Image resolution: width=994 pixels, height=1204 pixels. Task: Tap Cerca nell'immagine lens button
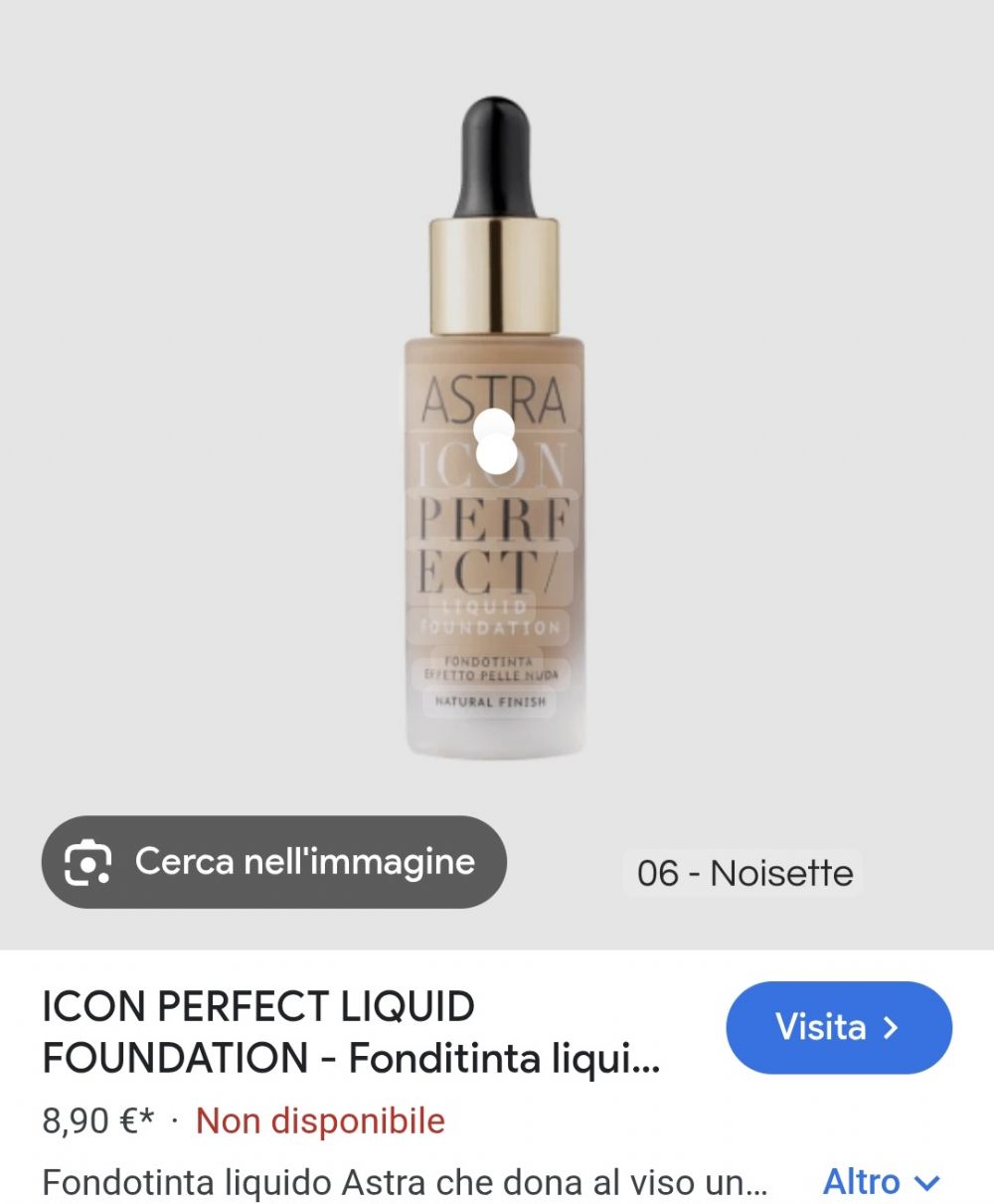click(273, 862)
